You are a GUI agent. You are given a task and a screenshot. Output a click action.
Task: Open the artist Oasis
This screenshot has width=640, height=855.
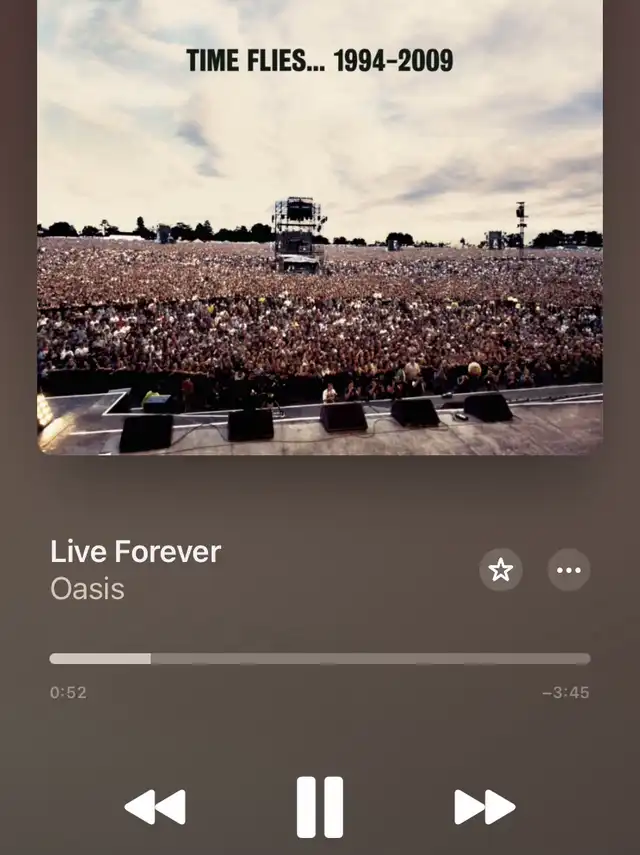point(88,588)
